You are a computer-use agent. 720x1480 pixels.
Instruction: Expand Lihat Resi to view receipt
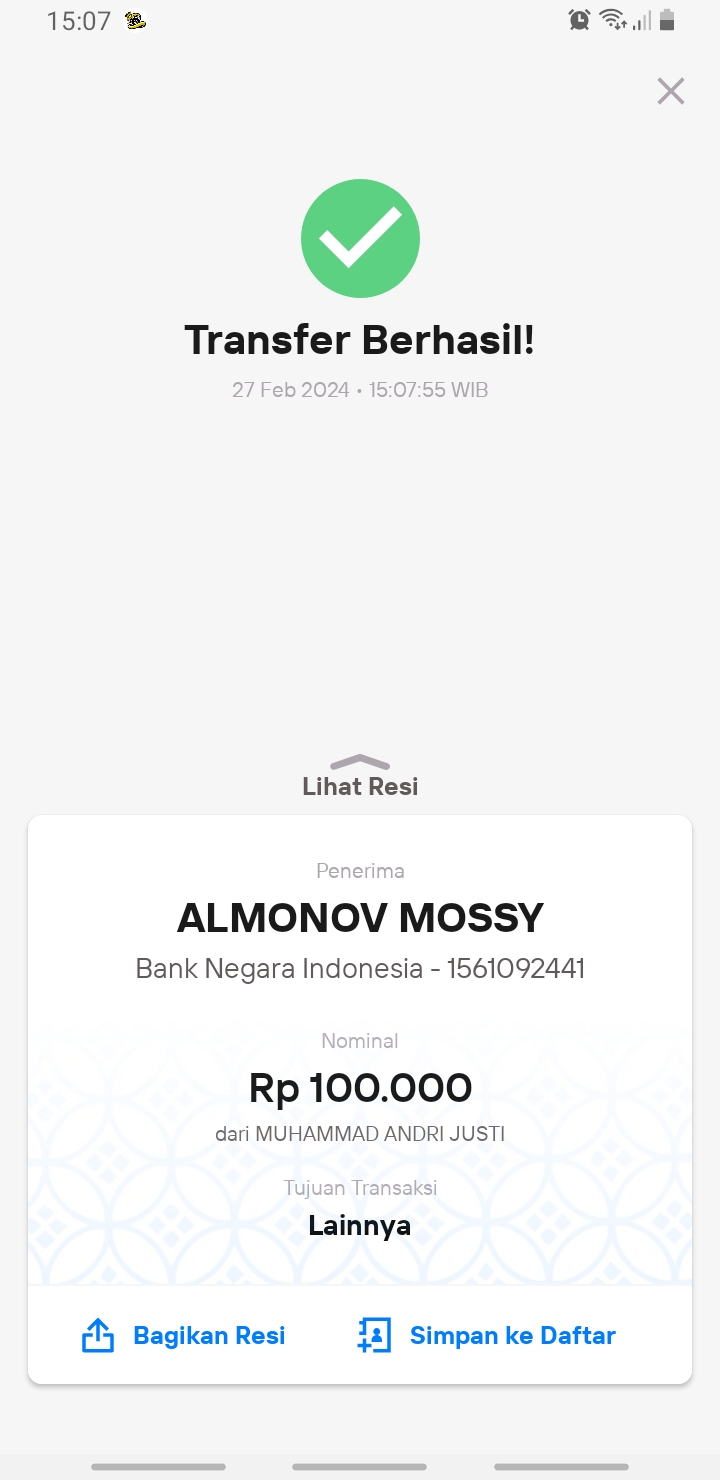[x=360, y=777]
